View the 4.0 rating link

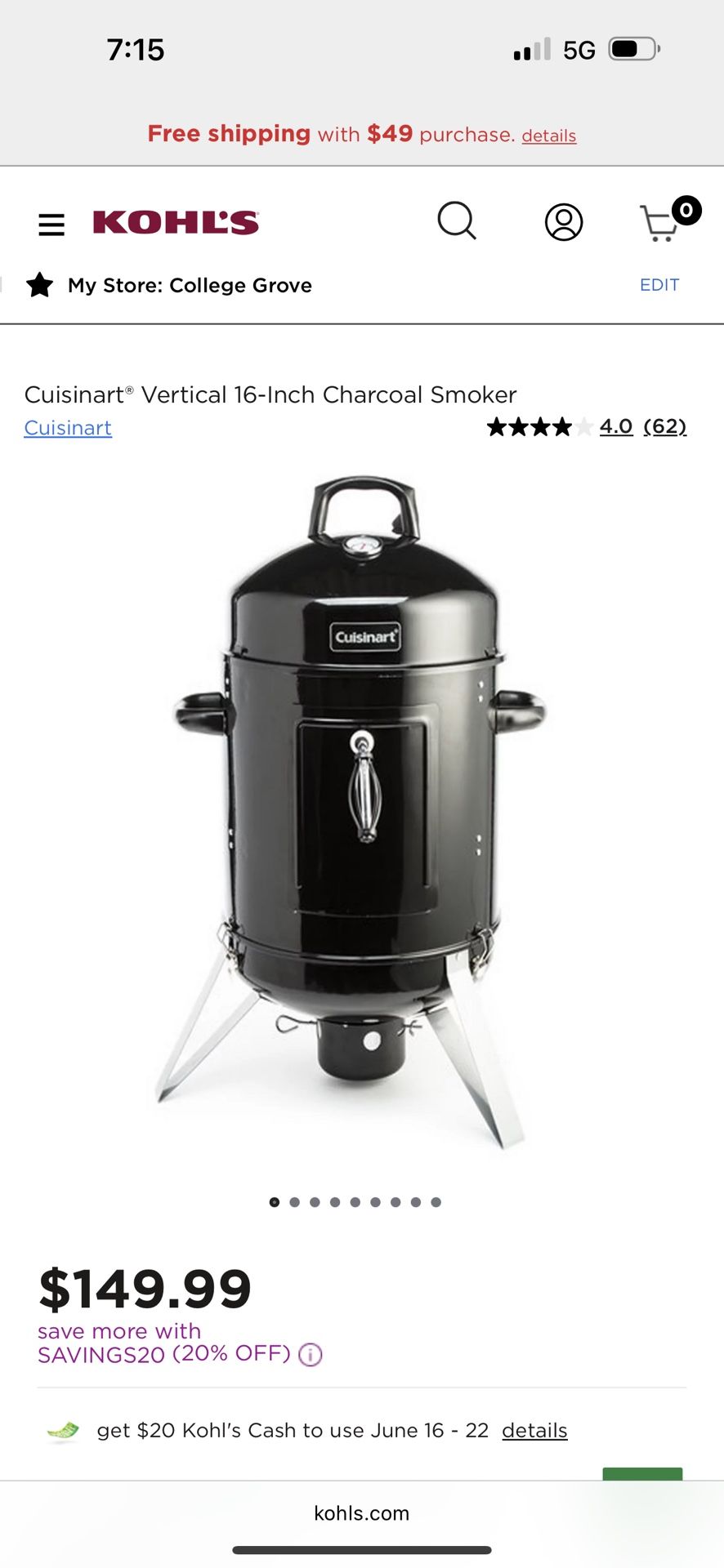(615, 426)
